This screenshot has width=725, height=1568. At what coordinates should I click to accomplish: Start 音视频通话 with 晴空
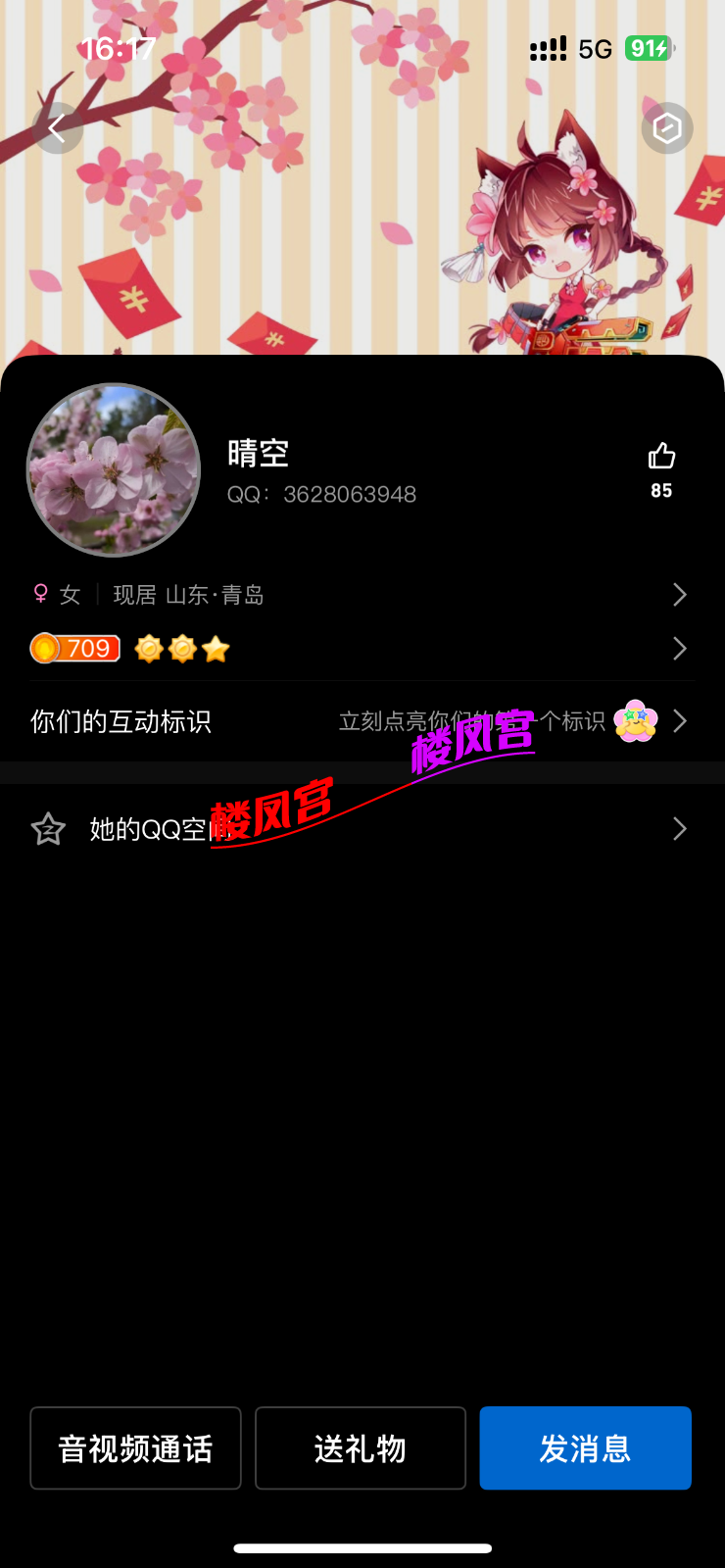[x=135, y=1448]
